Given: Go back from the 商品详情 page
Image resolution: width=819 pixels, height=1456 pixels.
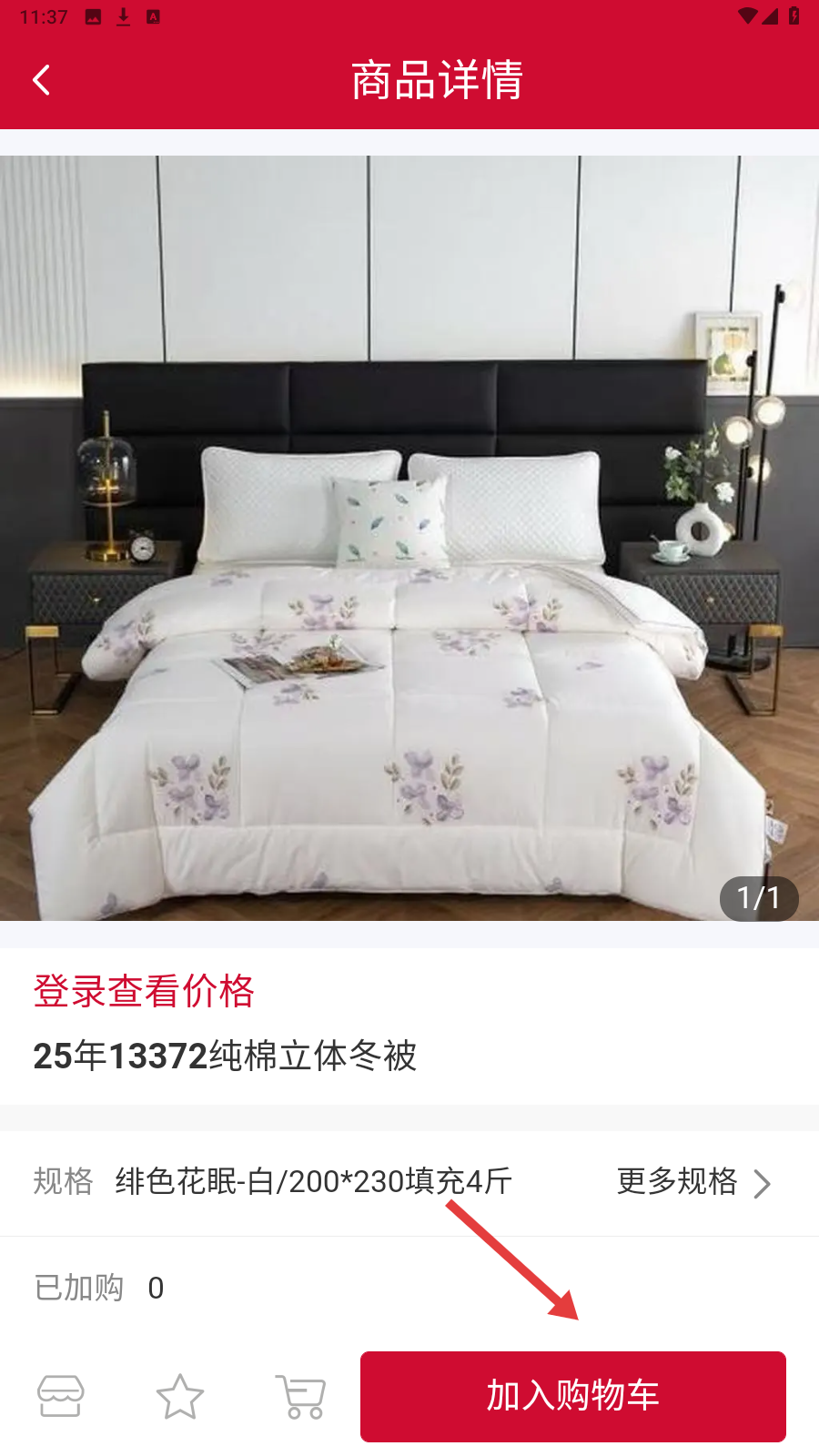Looking at the screenshot, I should click(42, 80).
